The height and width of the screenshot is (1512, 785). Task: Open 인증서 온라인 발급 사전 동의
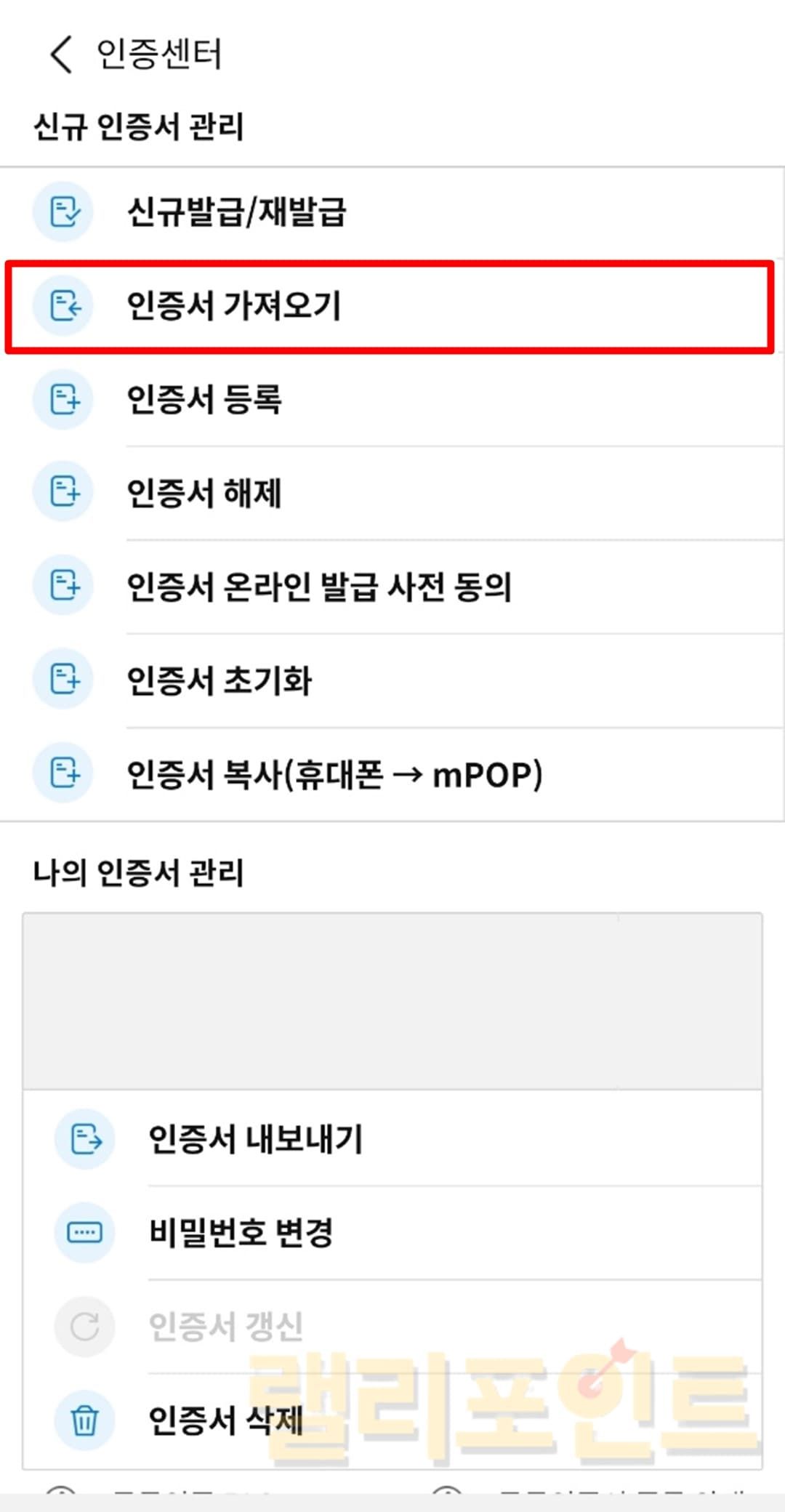click(x=319, y=587)
